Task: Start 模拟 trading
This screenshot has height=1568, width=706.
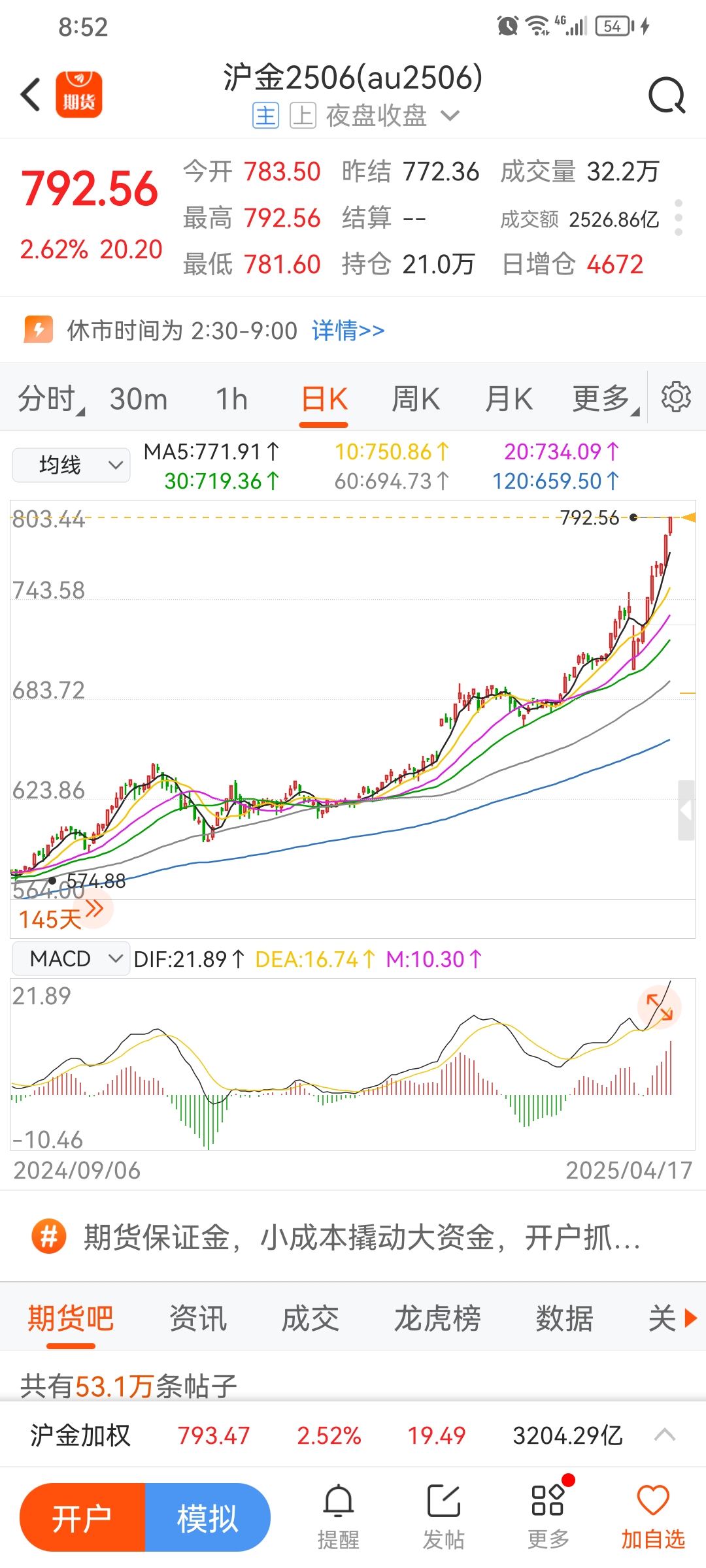Action: pos(207,1518)
